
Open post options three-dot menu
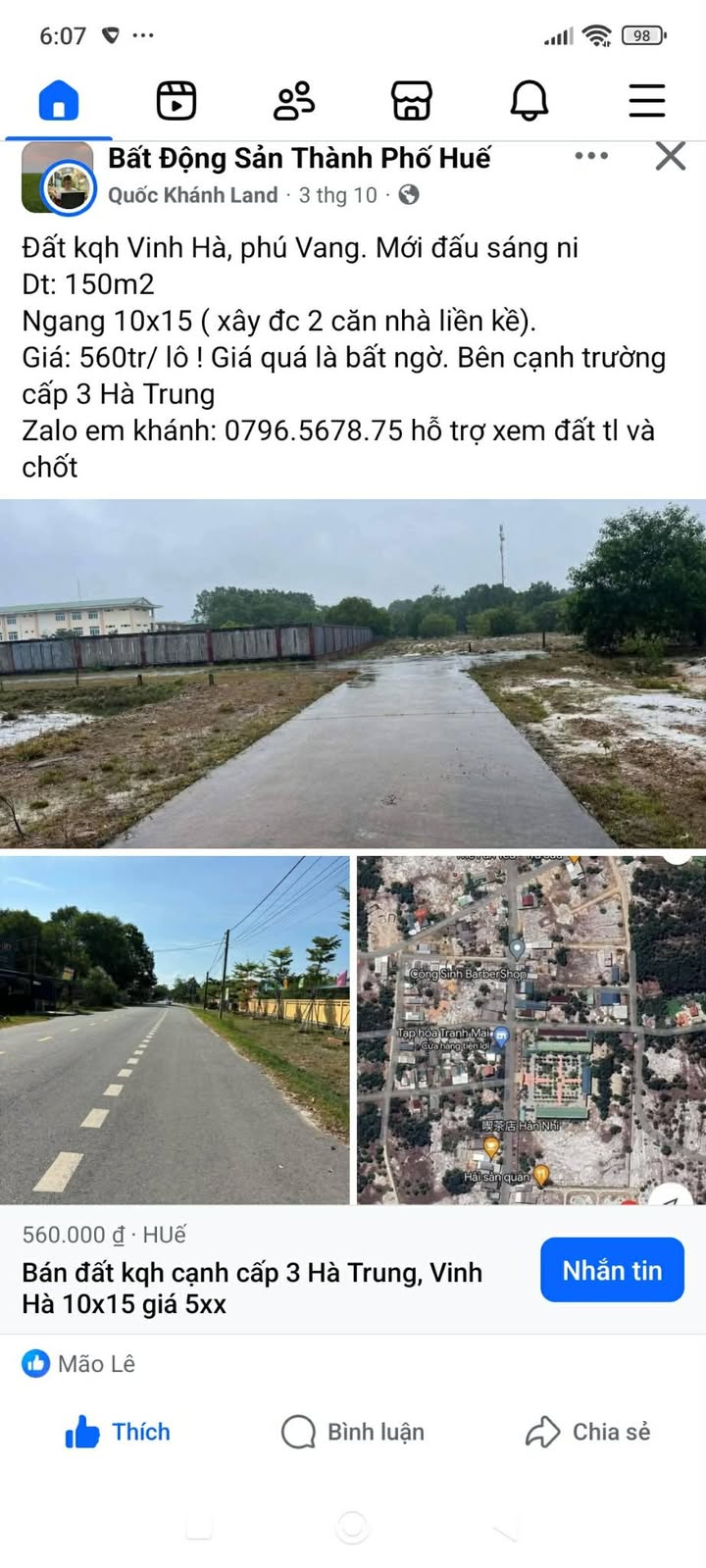pyautogui.click(x=591, y=156)
